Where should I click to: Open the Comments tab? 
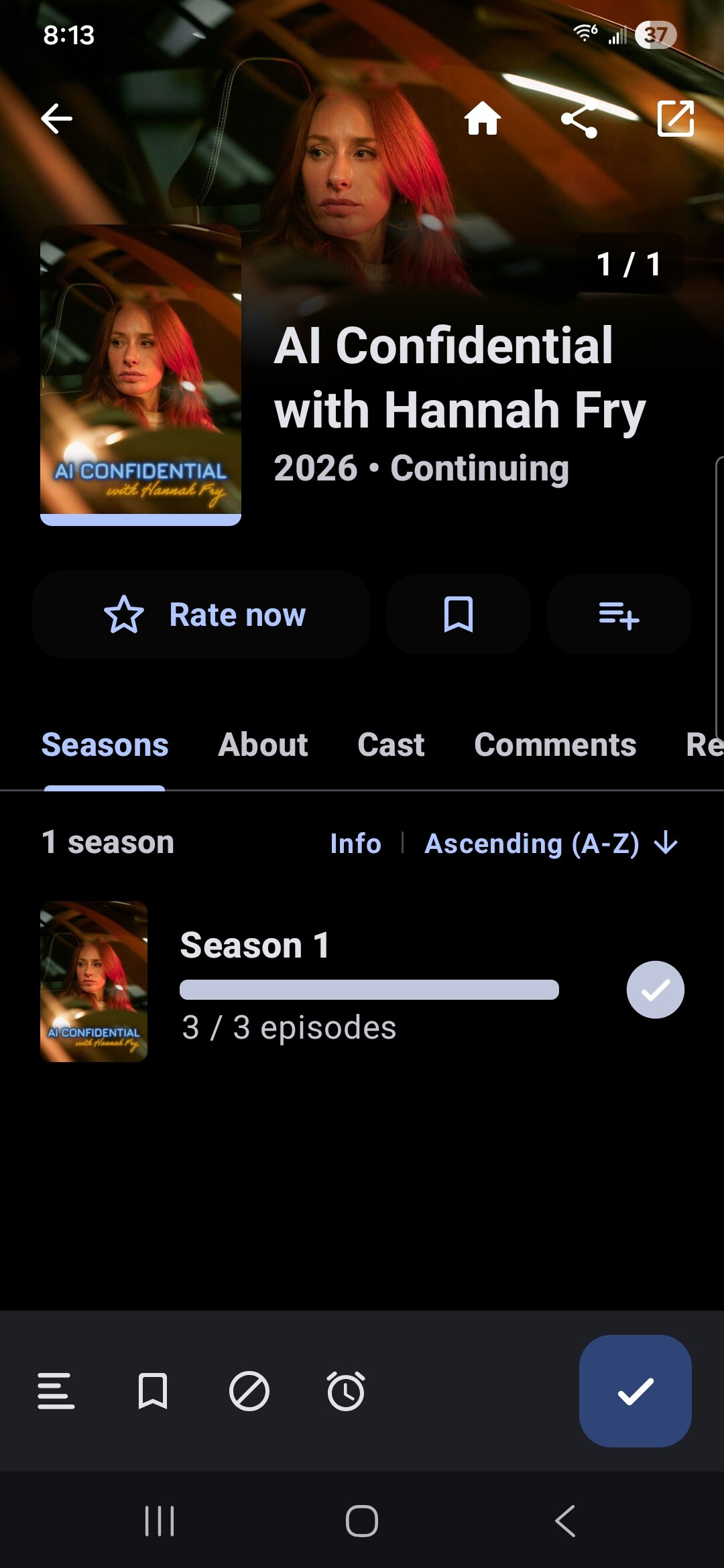tap(555, 745)
